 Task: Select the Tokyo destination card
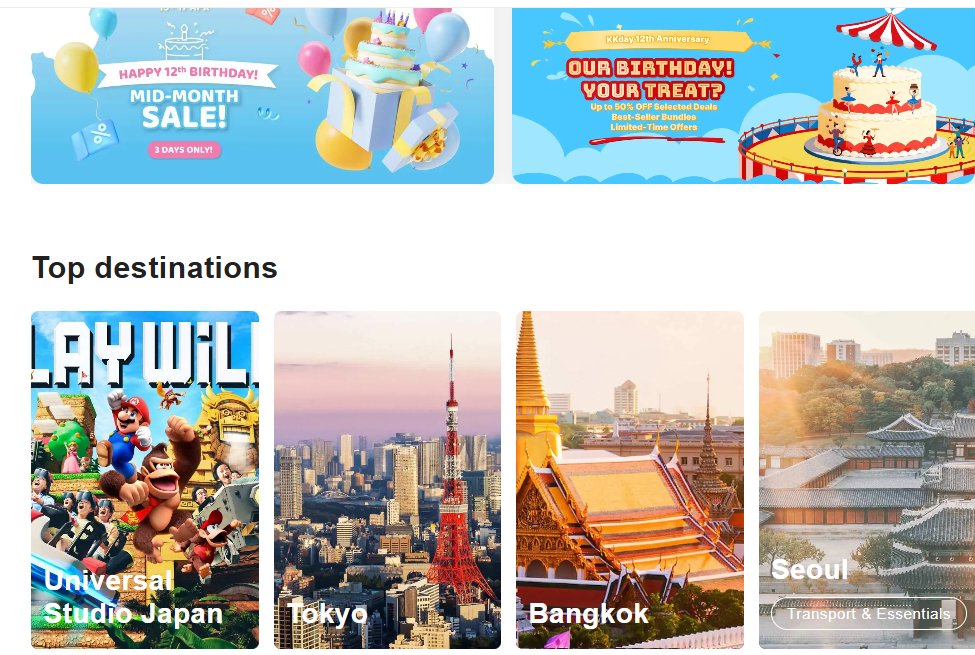click(387, 478)
